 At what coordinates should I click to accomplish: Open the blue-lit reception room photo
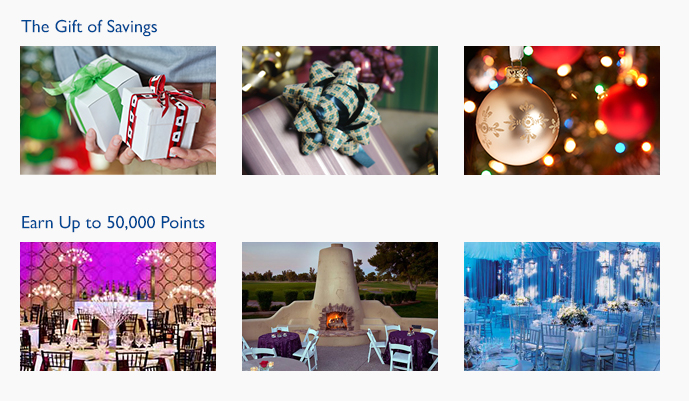(562, 306)
